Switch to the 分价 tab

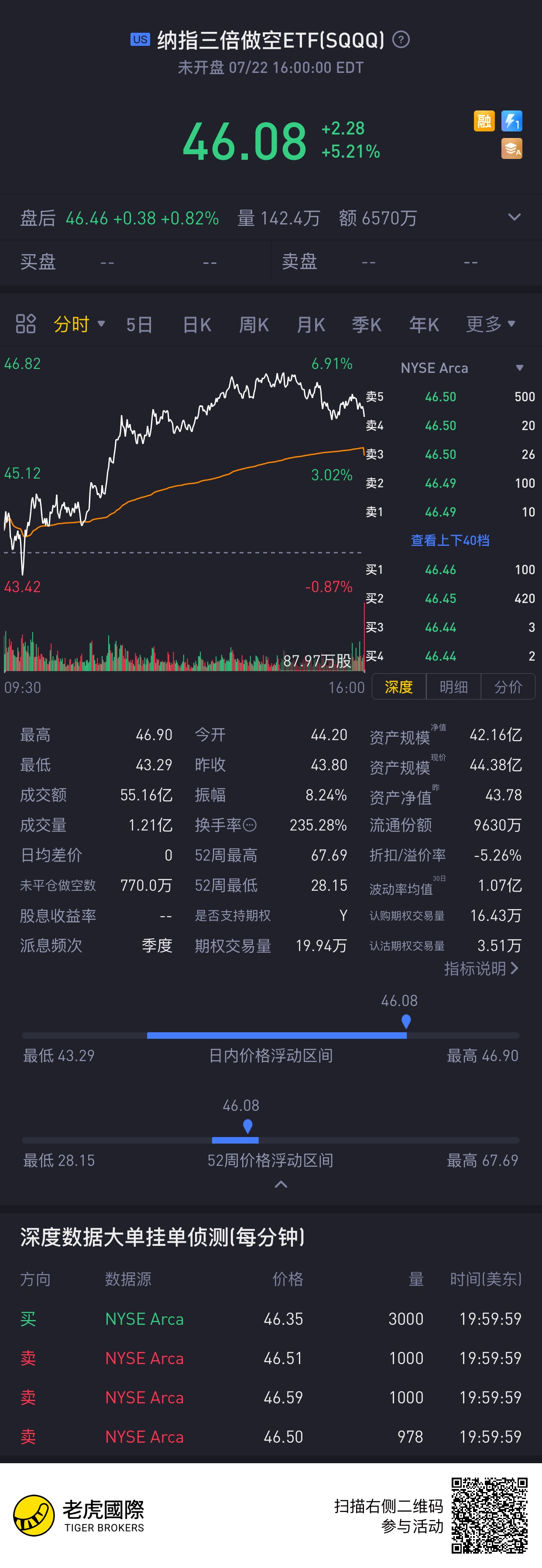click(x=508, y=686)
